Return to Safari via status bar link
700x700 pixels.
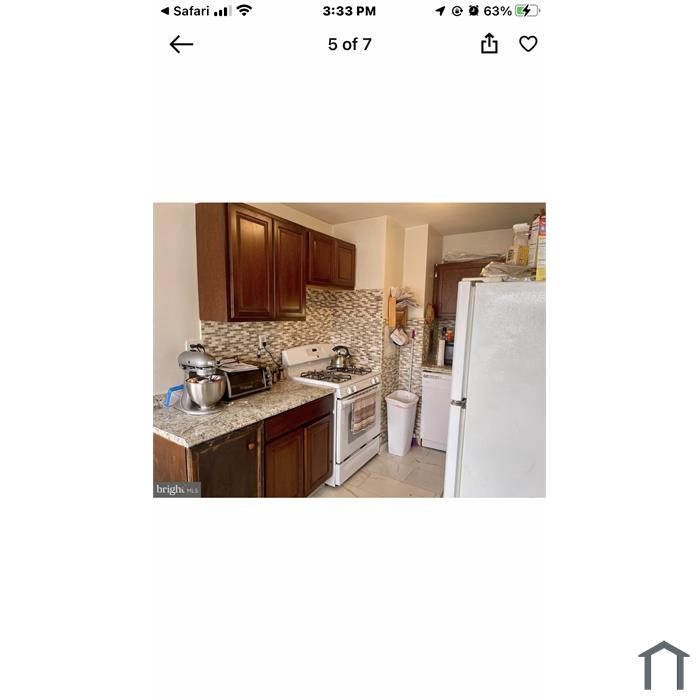185,11
